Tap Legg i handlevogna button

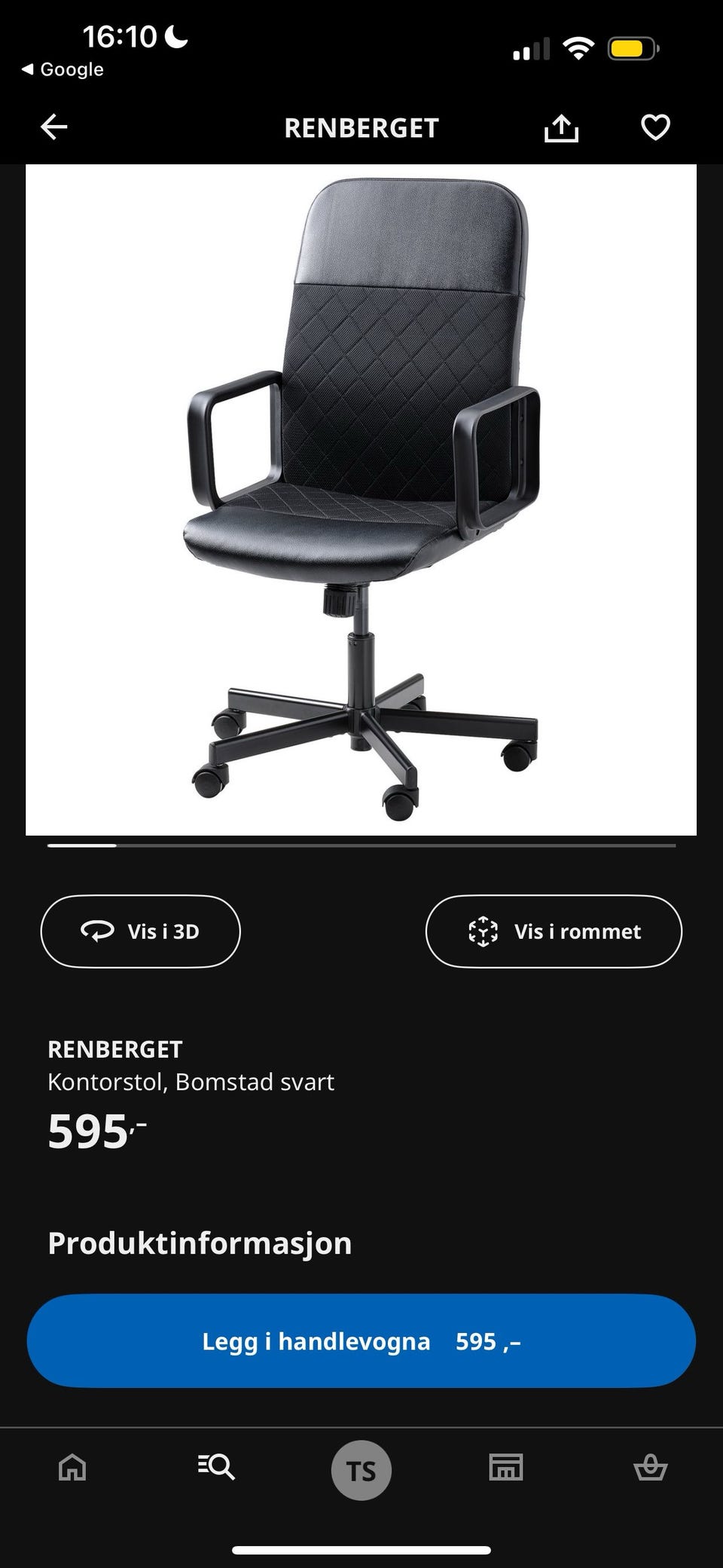click(x=361, y=1341)
